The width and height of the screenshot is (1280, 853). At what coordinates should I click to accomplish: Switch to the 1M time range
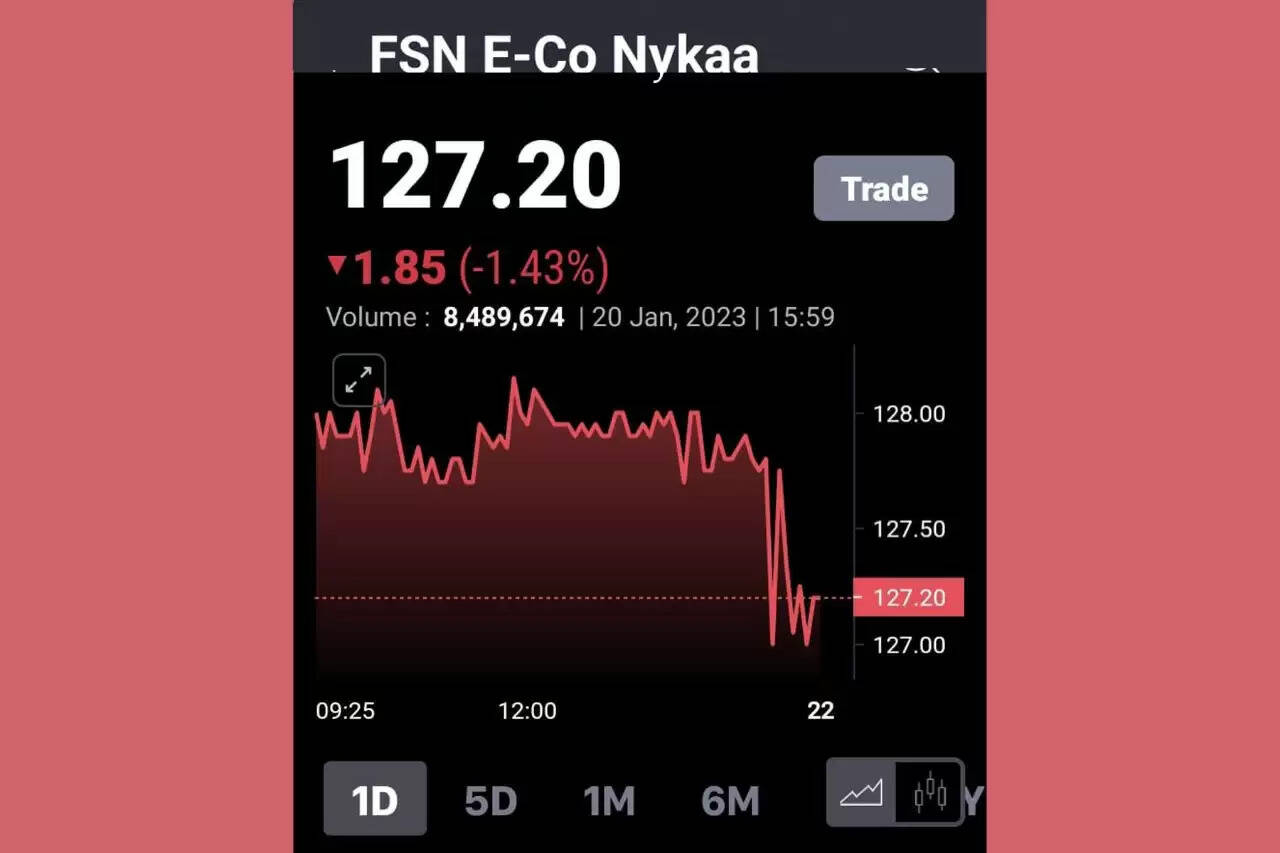609,800
